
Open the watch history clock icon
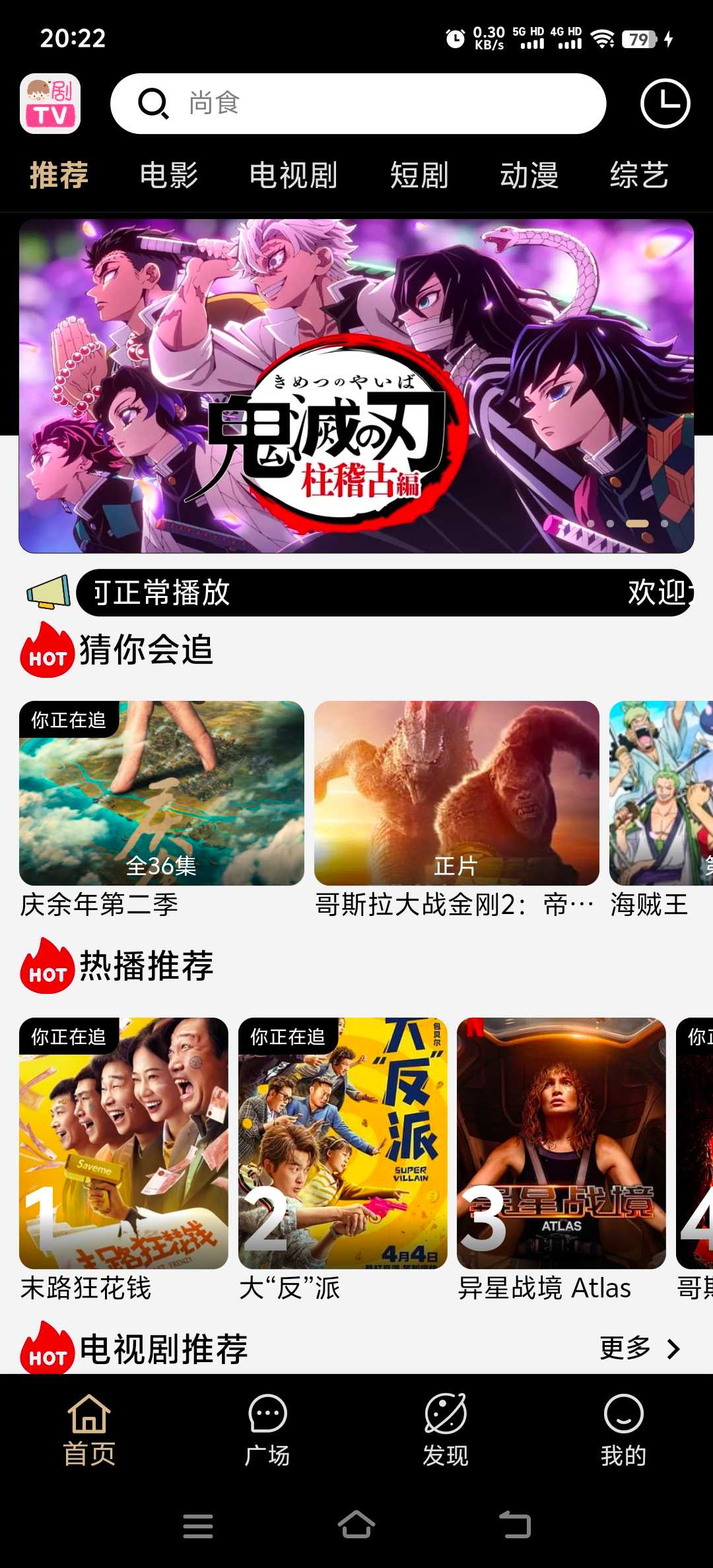click(665, 104)
